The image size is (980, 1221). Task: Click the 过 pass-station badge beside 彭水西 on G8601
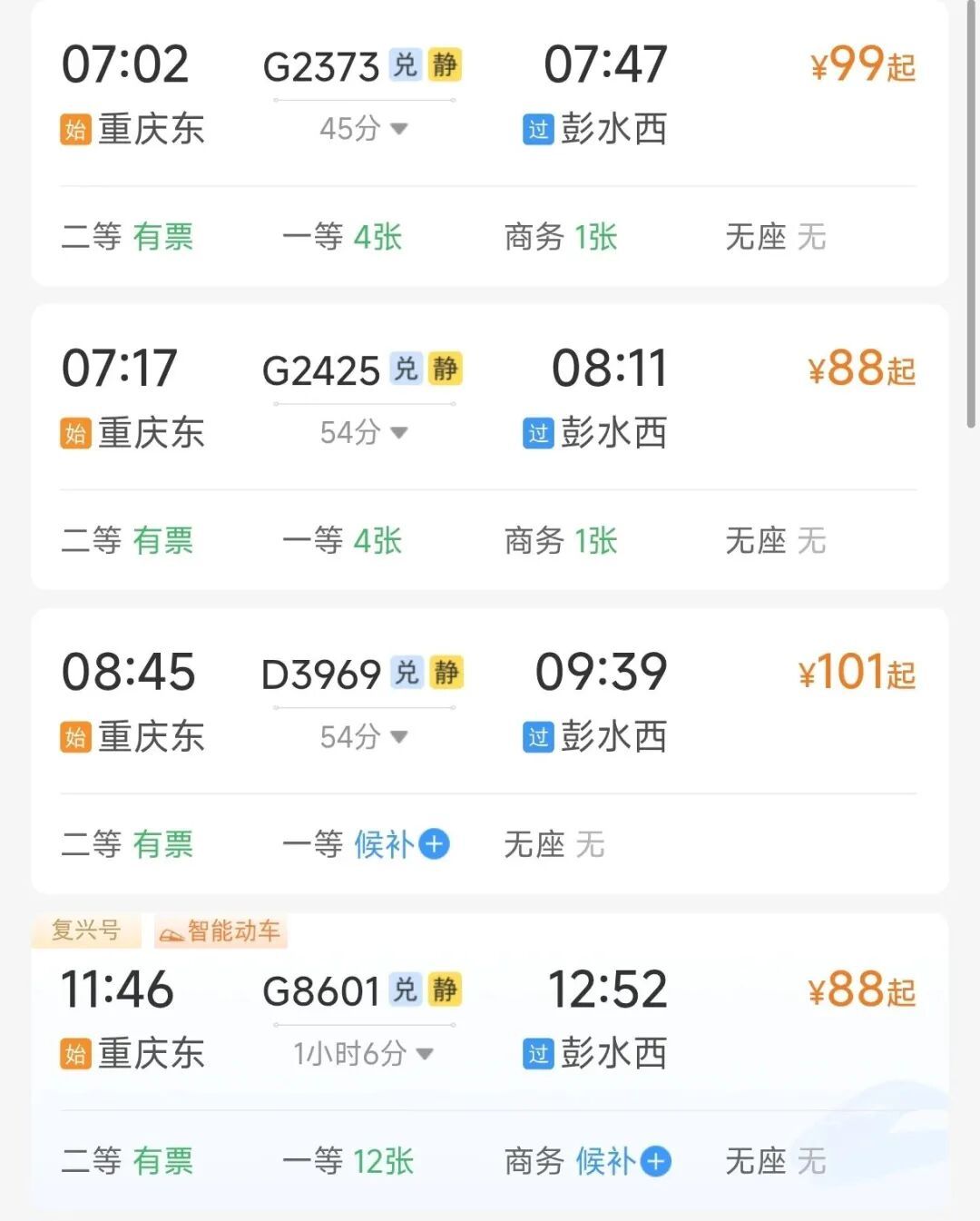[539, 1055]
